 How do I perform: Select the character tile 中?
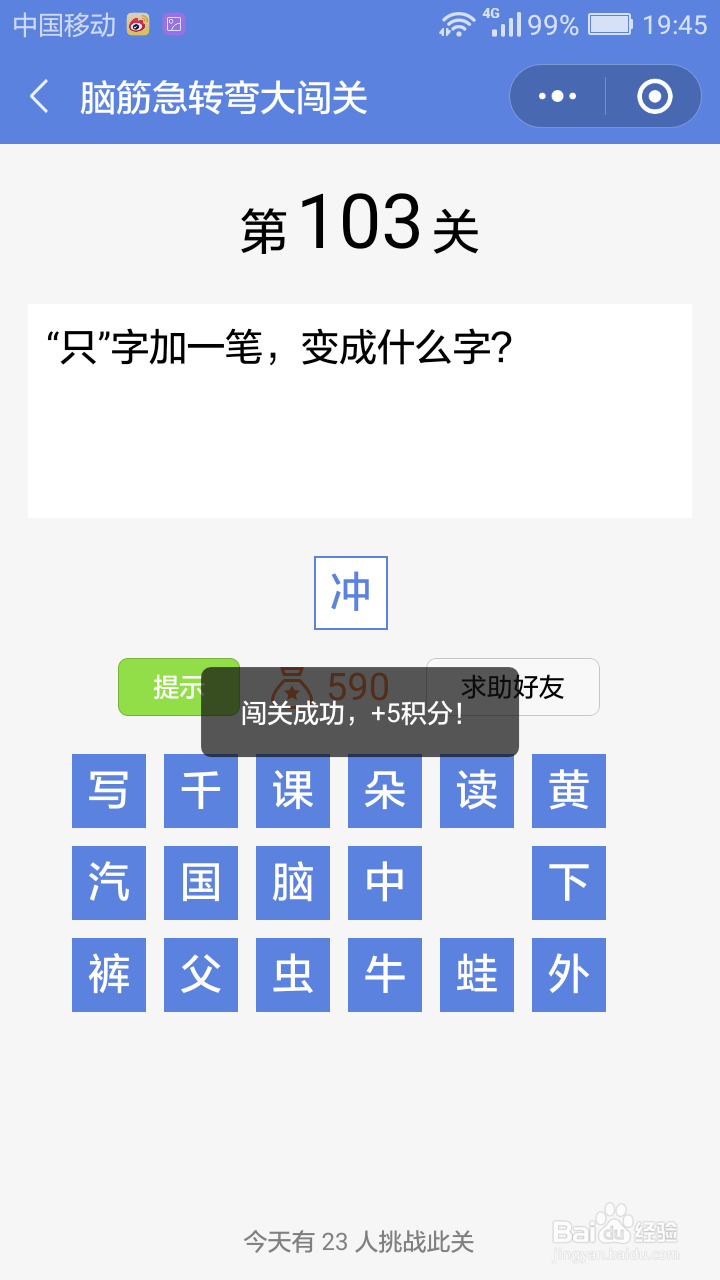pyautogui.click(x=385, y=883)
